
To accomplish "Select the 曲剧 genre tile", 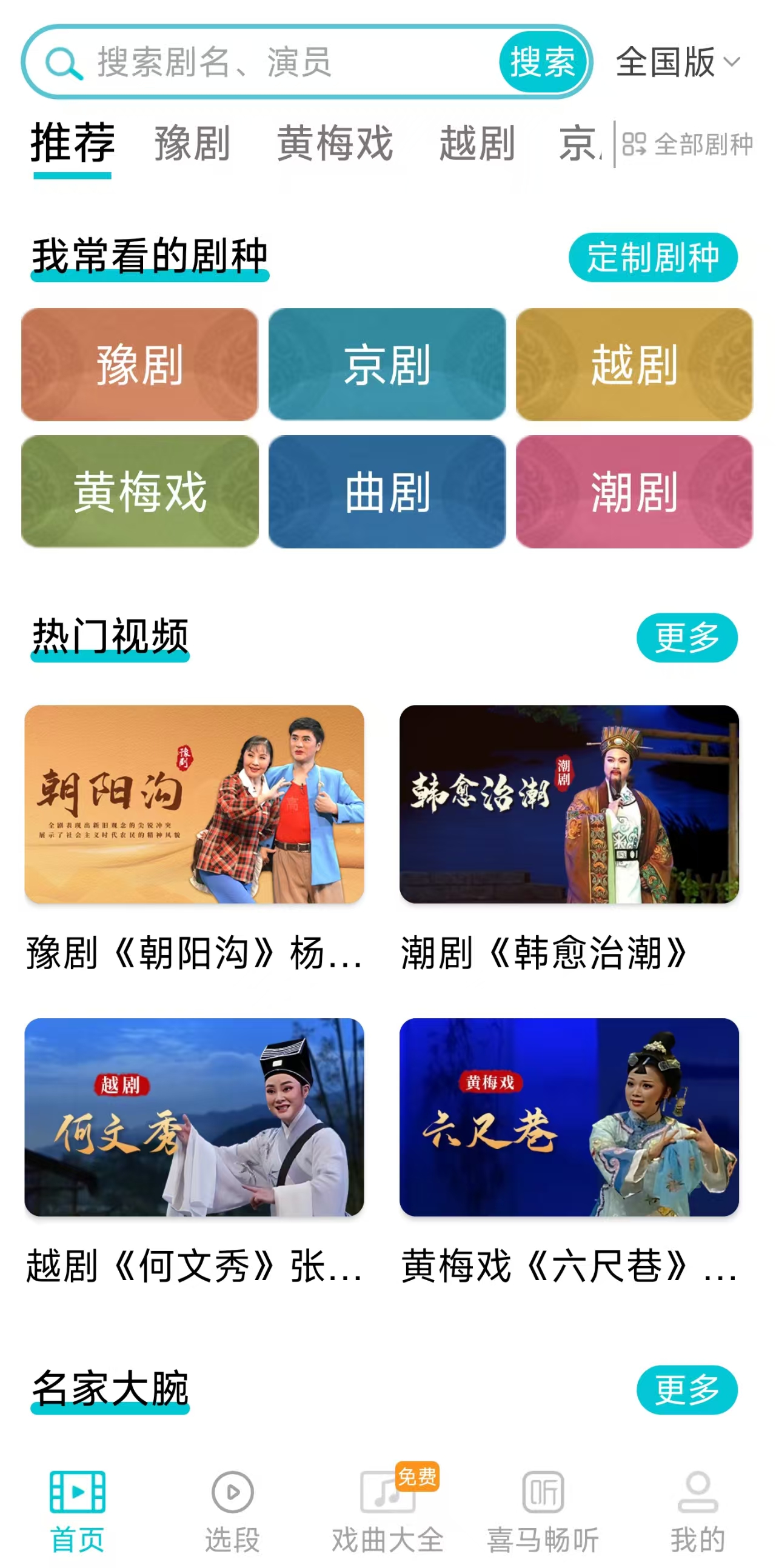I will click(387, 492).
